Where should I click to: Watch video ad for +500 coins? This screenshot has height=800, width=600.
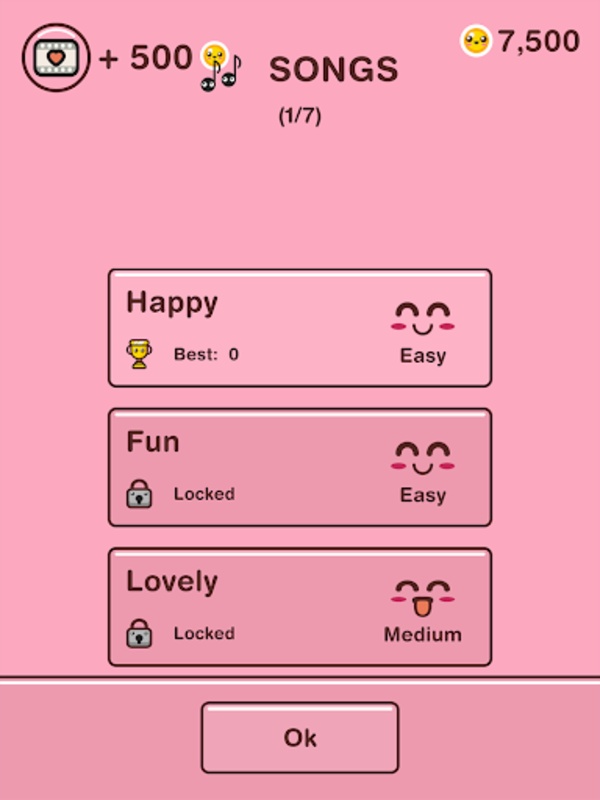56,58
